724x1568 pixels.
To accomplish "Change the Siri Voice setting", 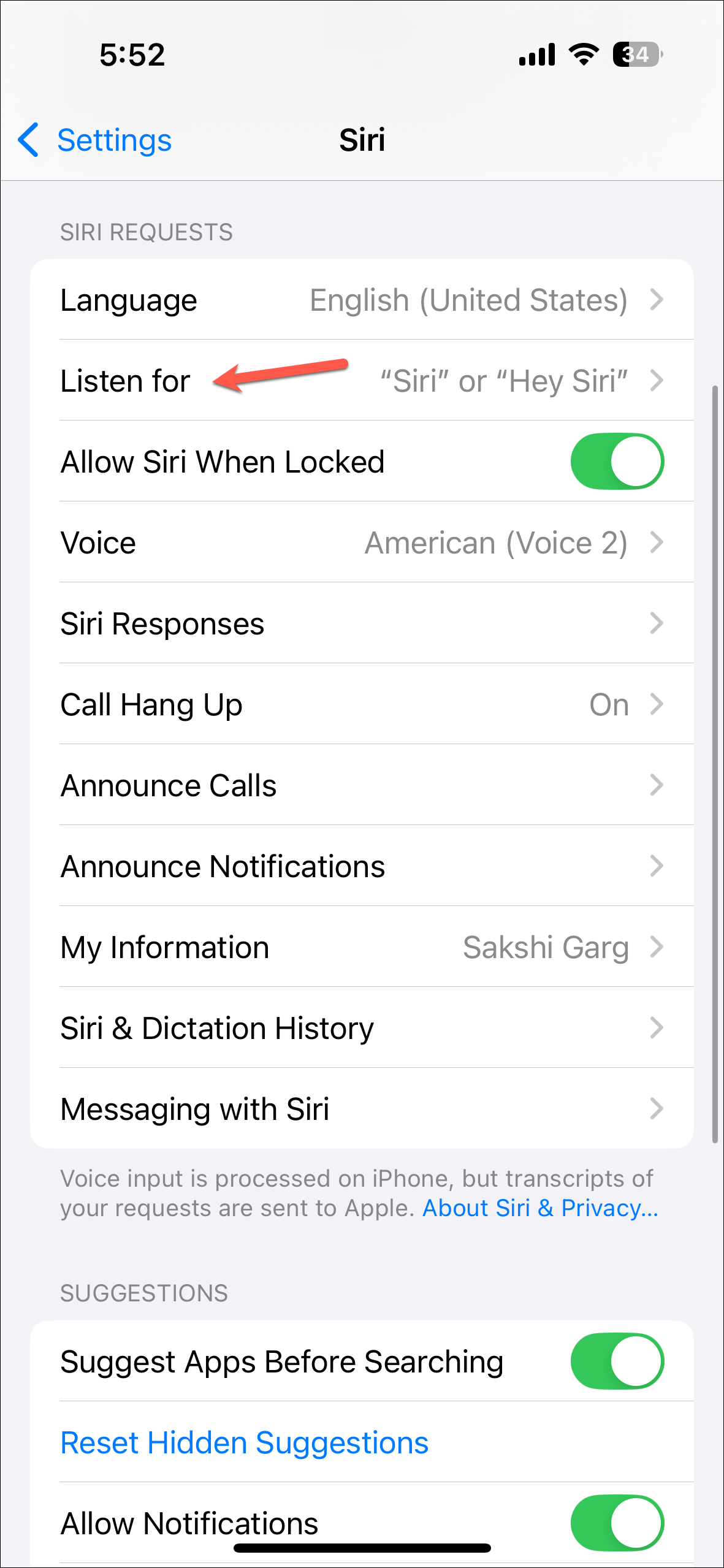I will [362, 543].
